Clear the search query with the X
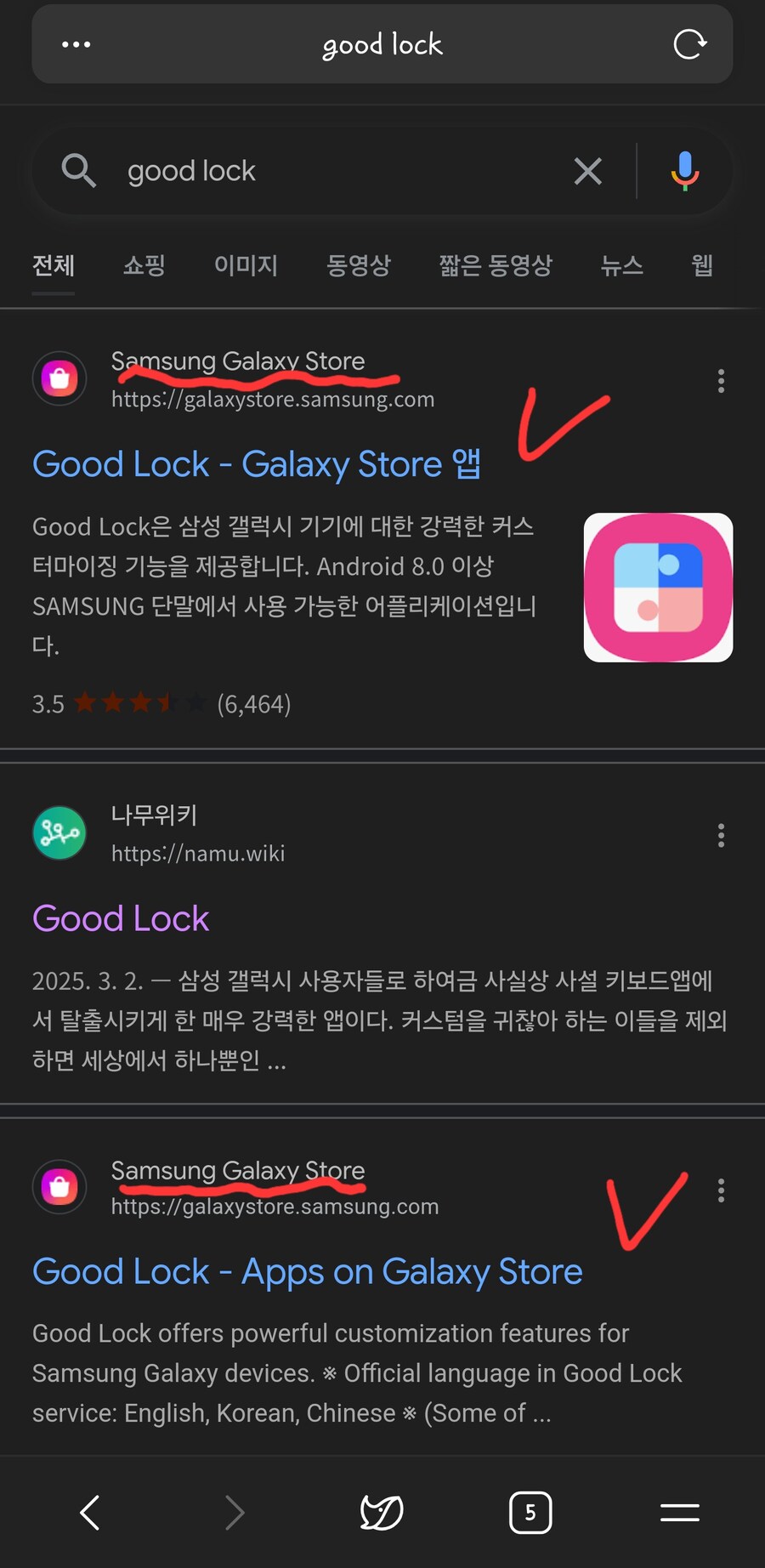Viewport: 765px width, 1568px height. 587,171
